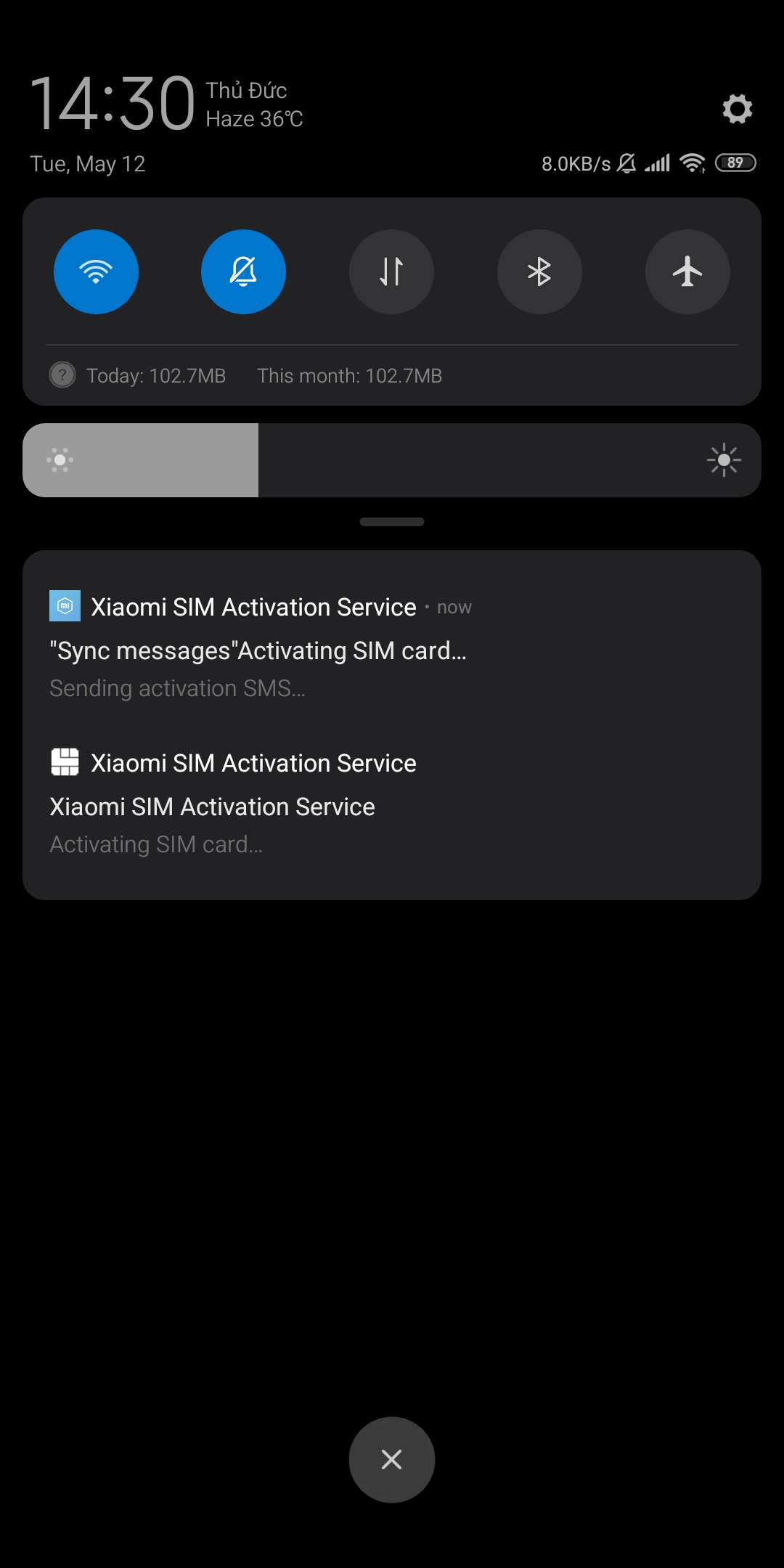Screen dimensions: 784x1568
Task: Enable the mobile data toggle
Action: 391,272
